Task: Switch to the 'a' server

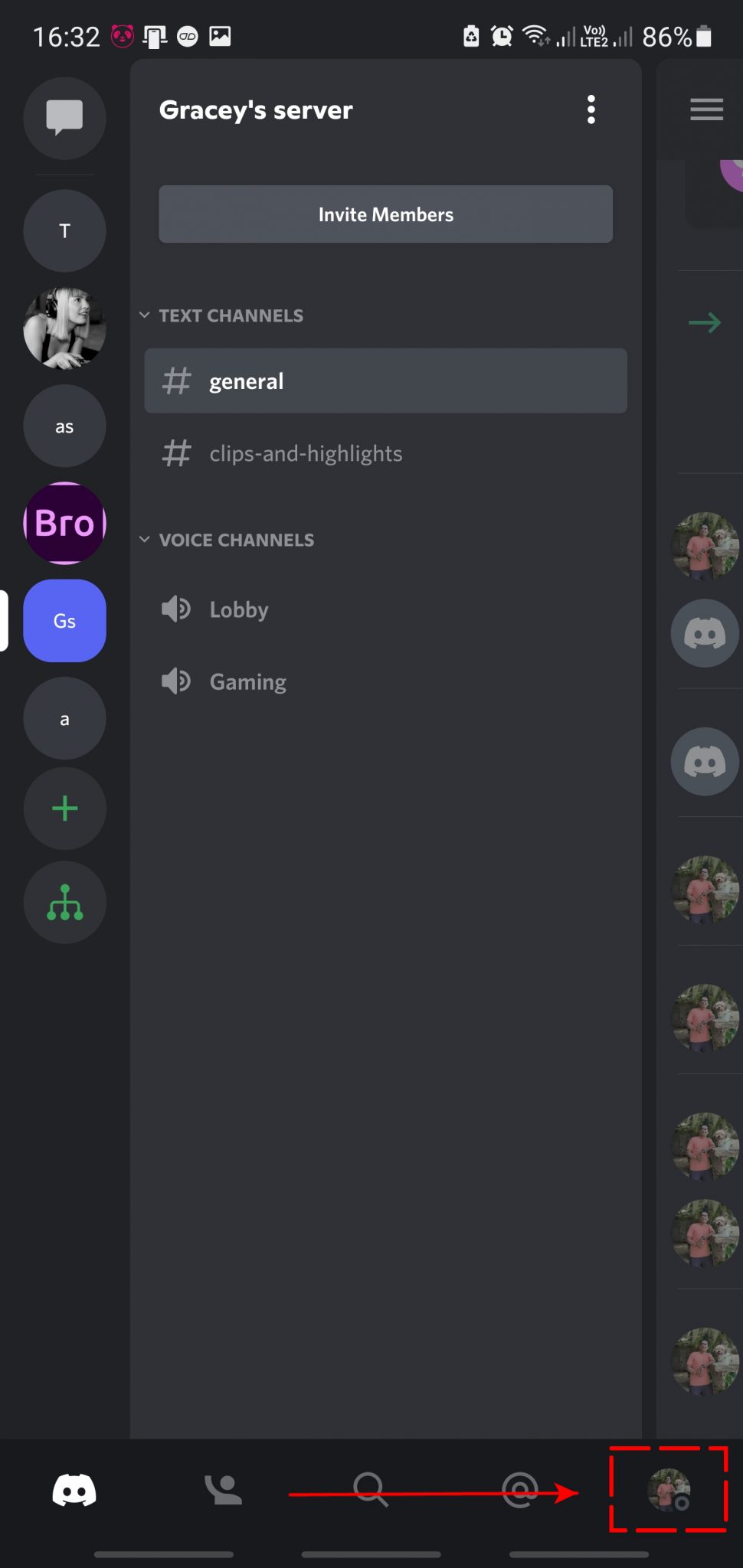Action: 64,719
